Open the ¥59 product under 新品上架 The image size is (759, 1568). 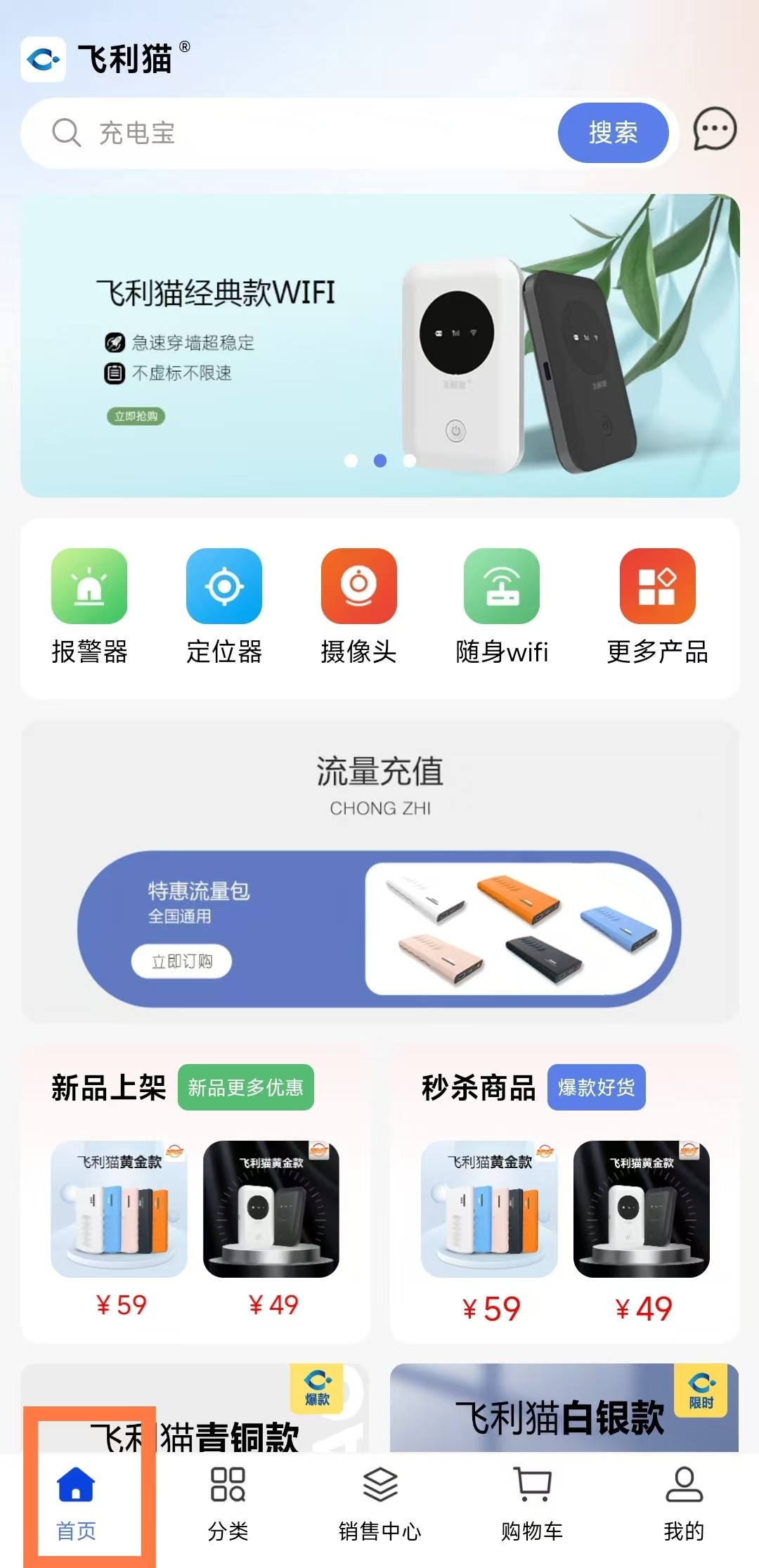pyautogui.click(x=119, y=1226)
